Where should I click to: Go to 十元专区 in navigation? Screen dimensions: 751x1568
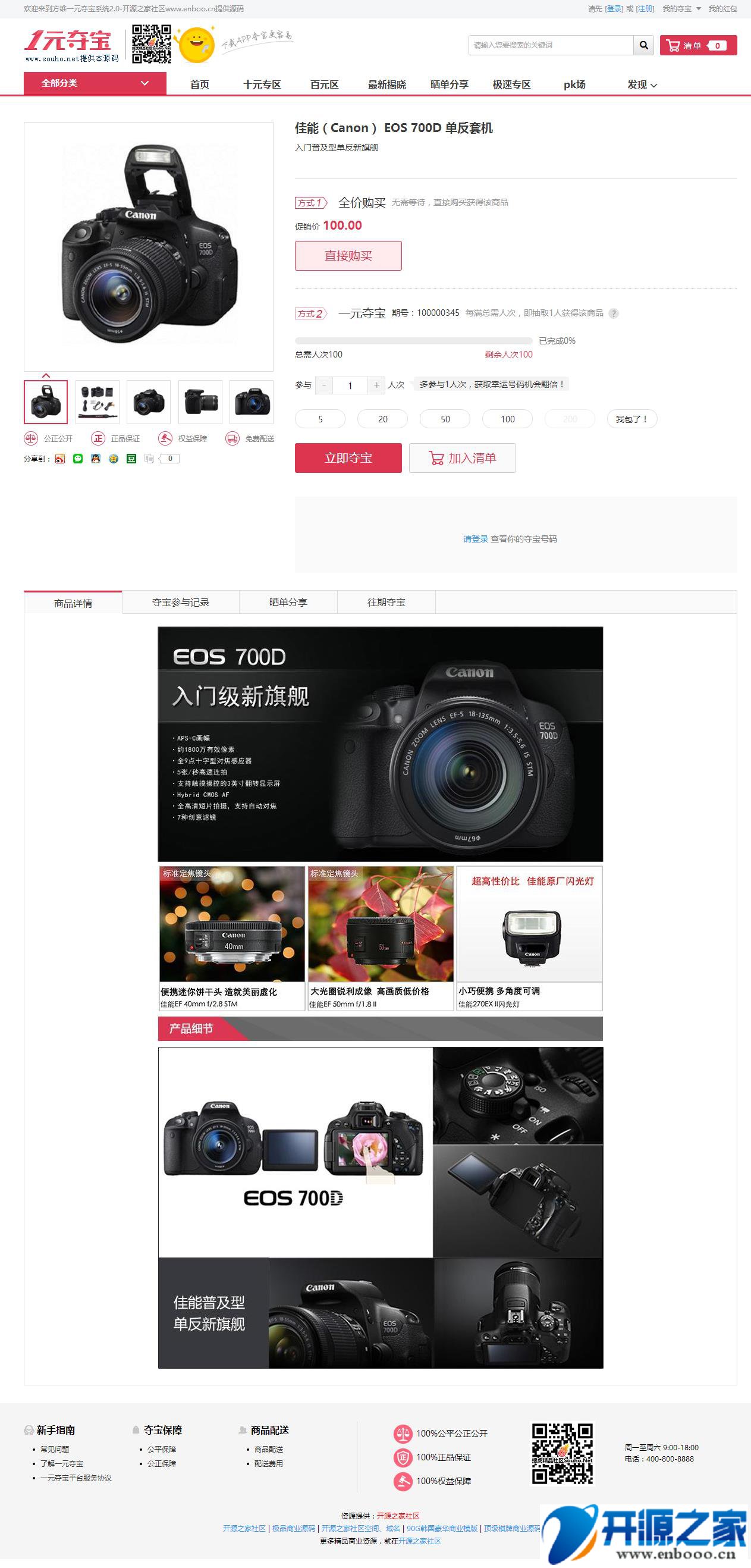coord(262,84)
